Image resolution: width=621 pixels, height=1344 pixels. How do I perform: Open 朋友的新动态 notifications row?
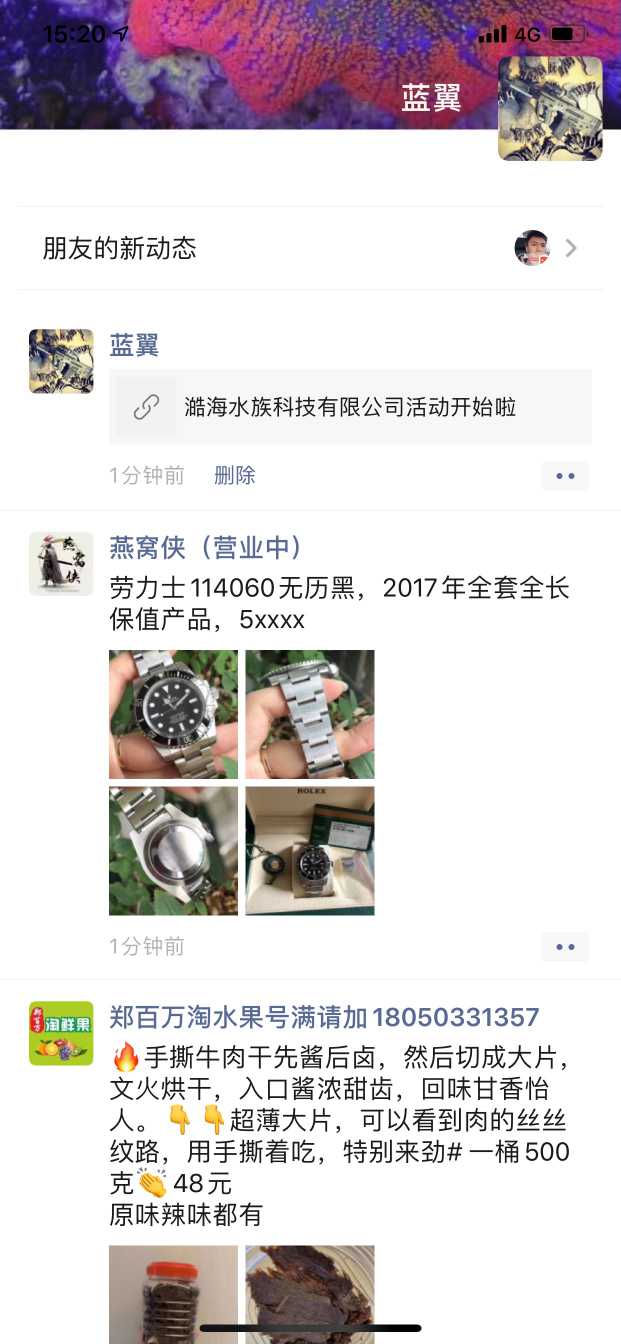[310, 248]
